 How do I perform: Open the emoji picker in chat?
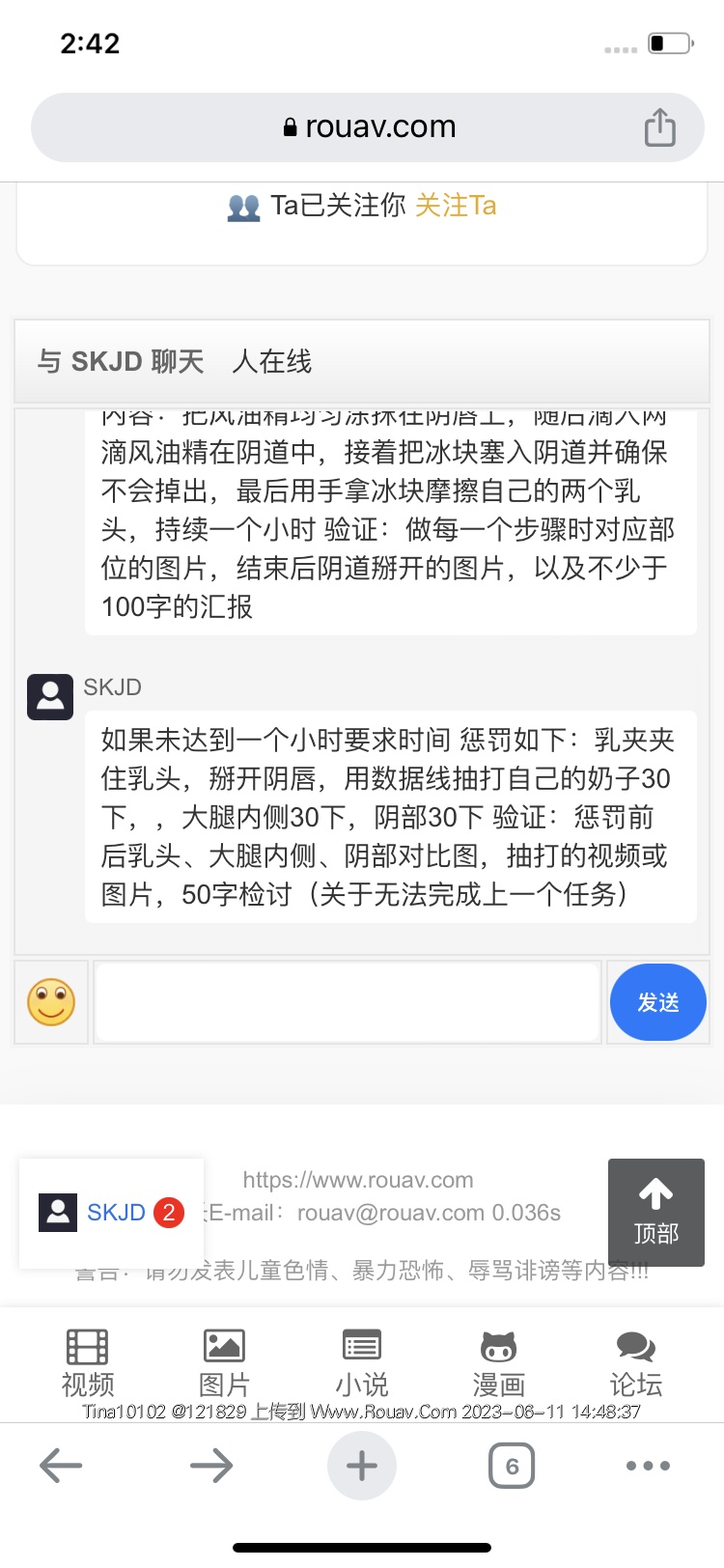pos(51,1002)
